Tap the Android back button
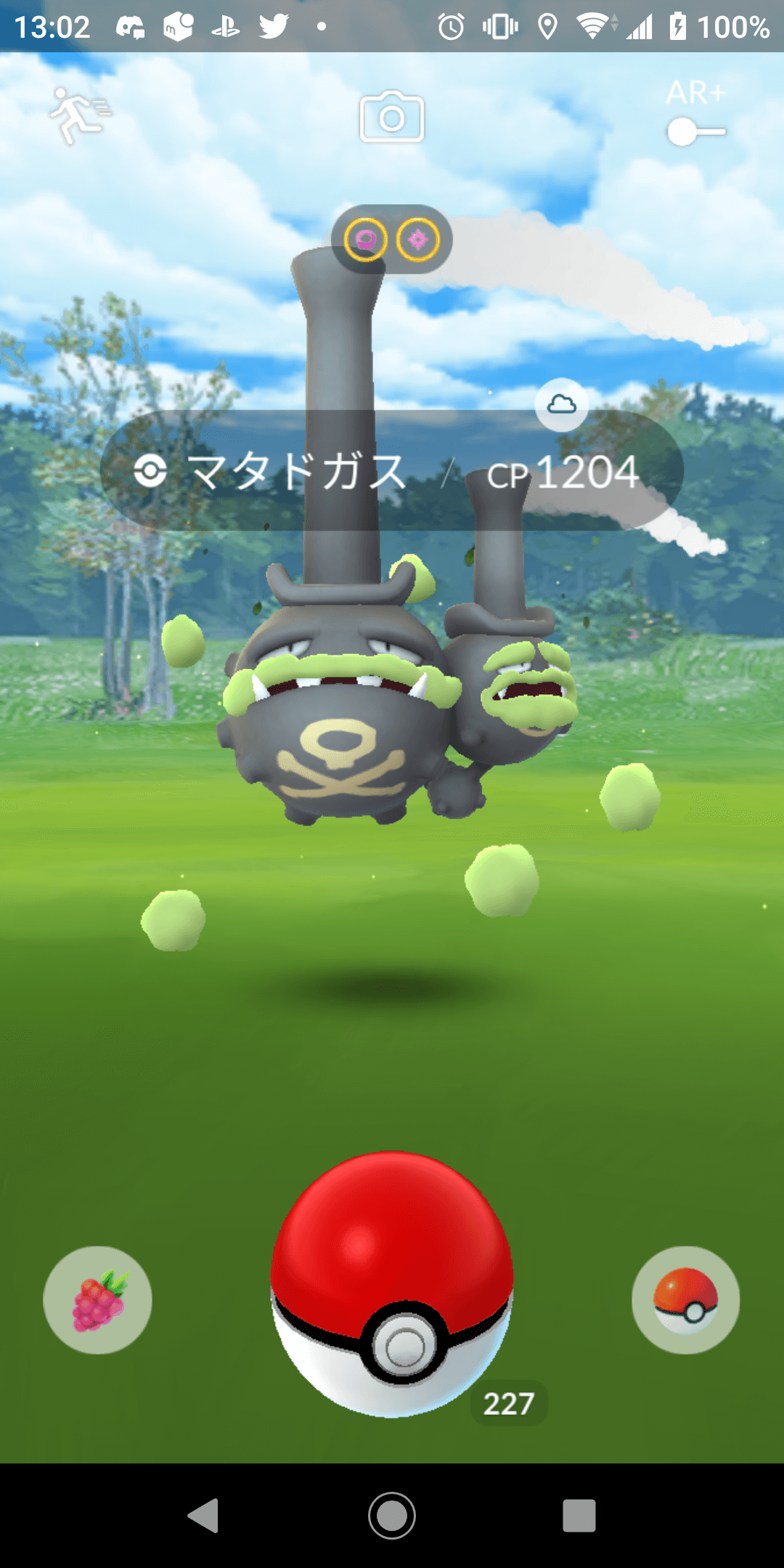Image resolution: width=784 pixels, height=1568 pixels. pyautogui.click(x=204, y=1516)
